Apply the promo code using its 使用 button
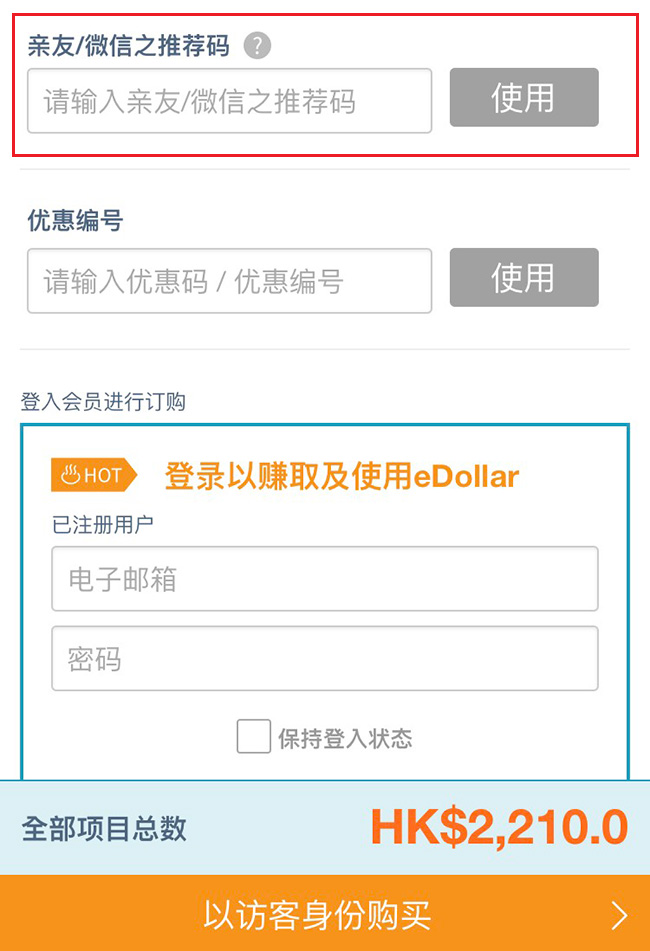The height and width of the screenshot is (951, 650). [523, 278]
